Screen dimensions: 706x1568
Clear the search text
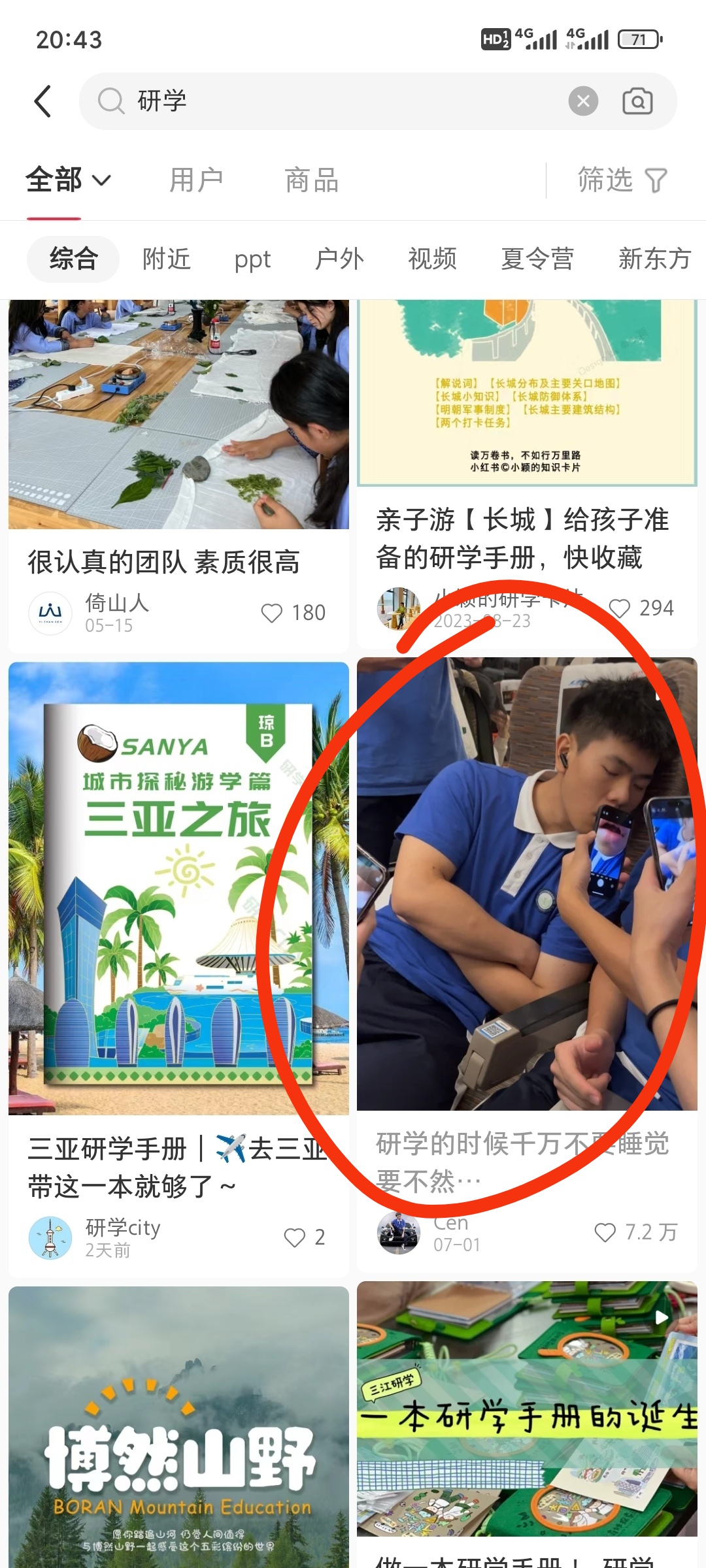(x=583, y=101)
